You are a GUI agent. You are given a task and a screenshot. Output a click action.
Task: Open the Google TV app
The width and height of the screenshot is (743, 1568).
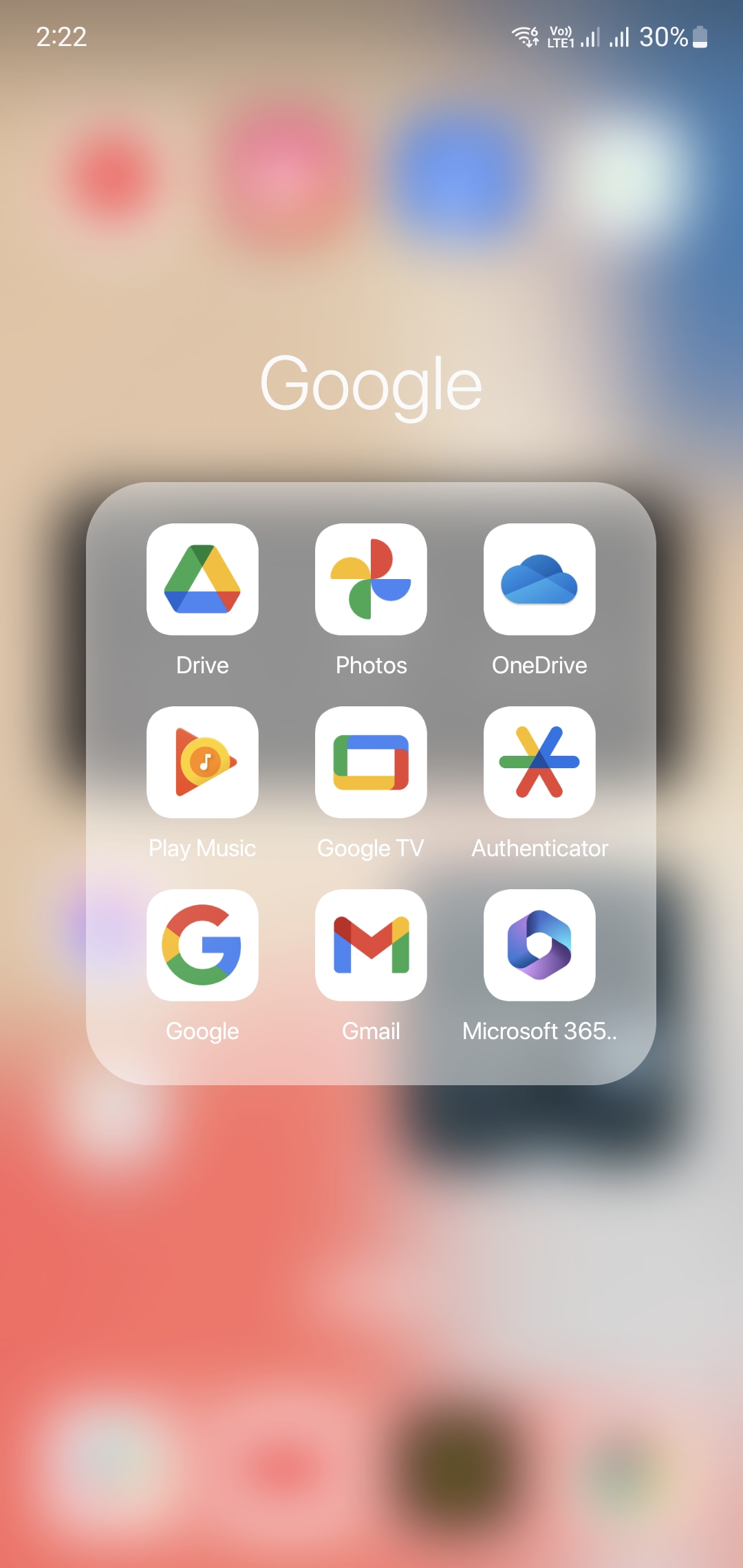pyautogui.click(x=371, y=763)
